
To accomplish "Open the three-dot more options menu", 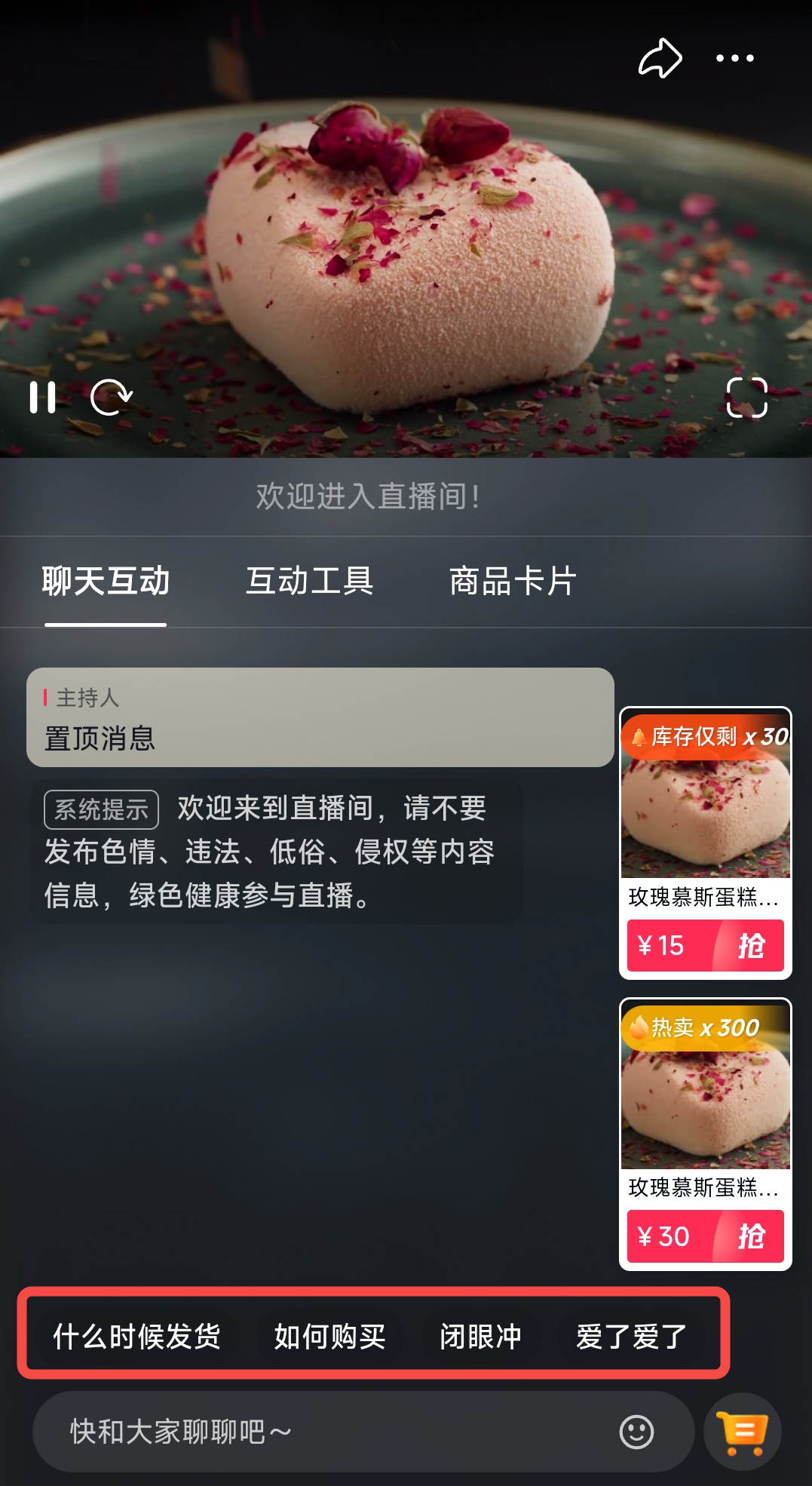I will [735, 59].
